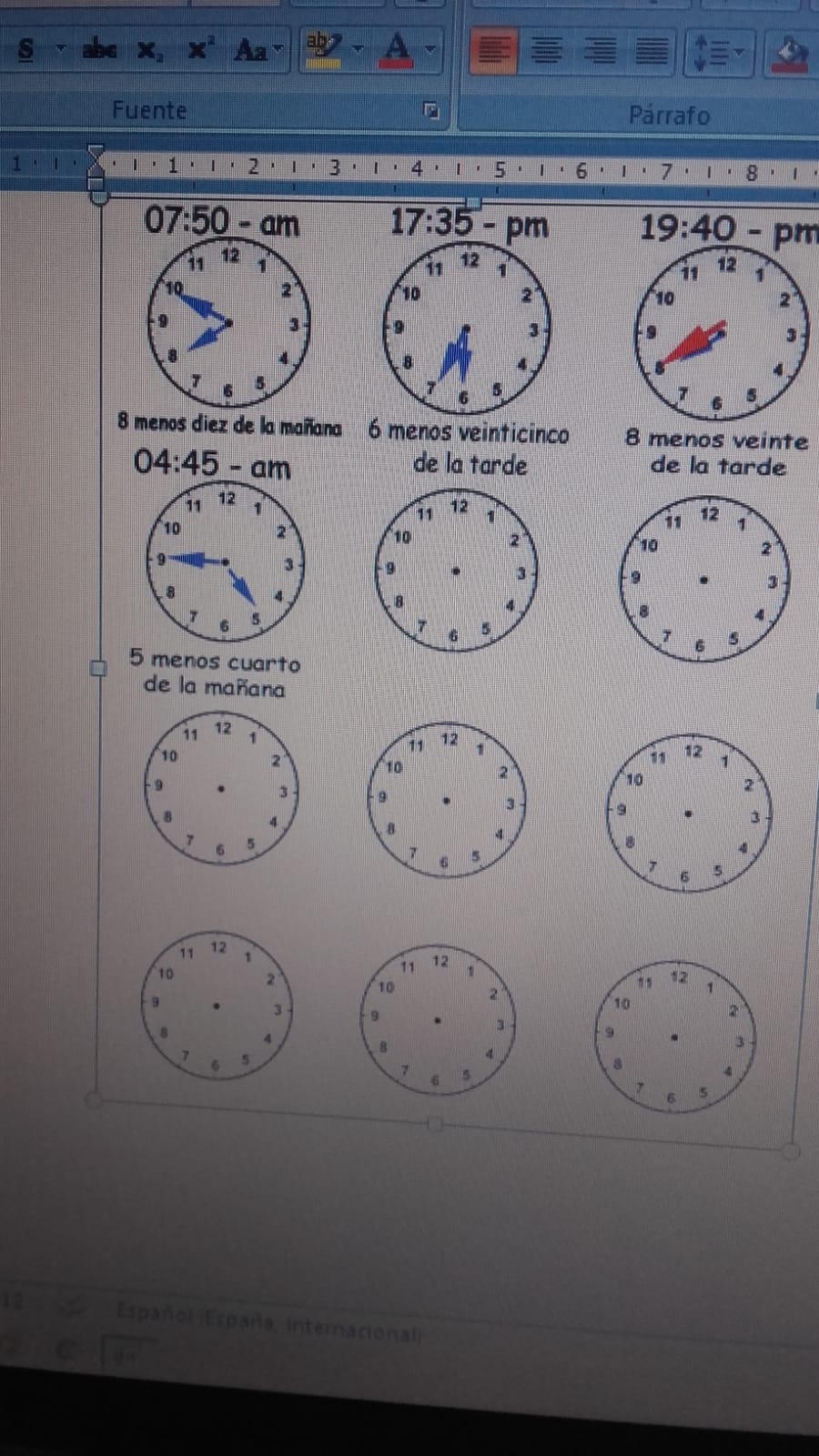Apply superscript formatting

(x=200, y=49)
